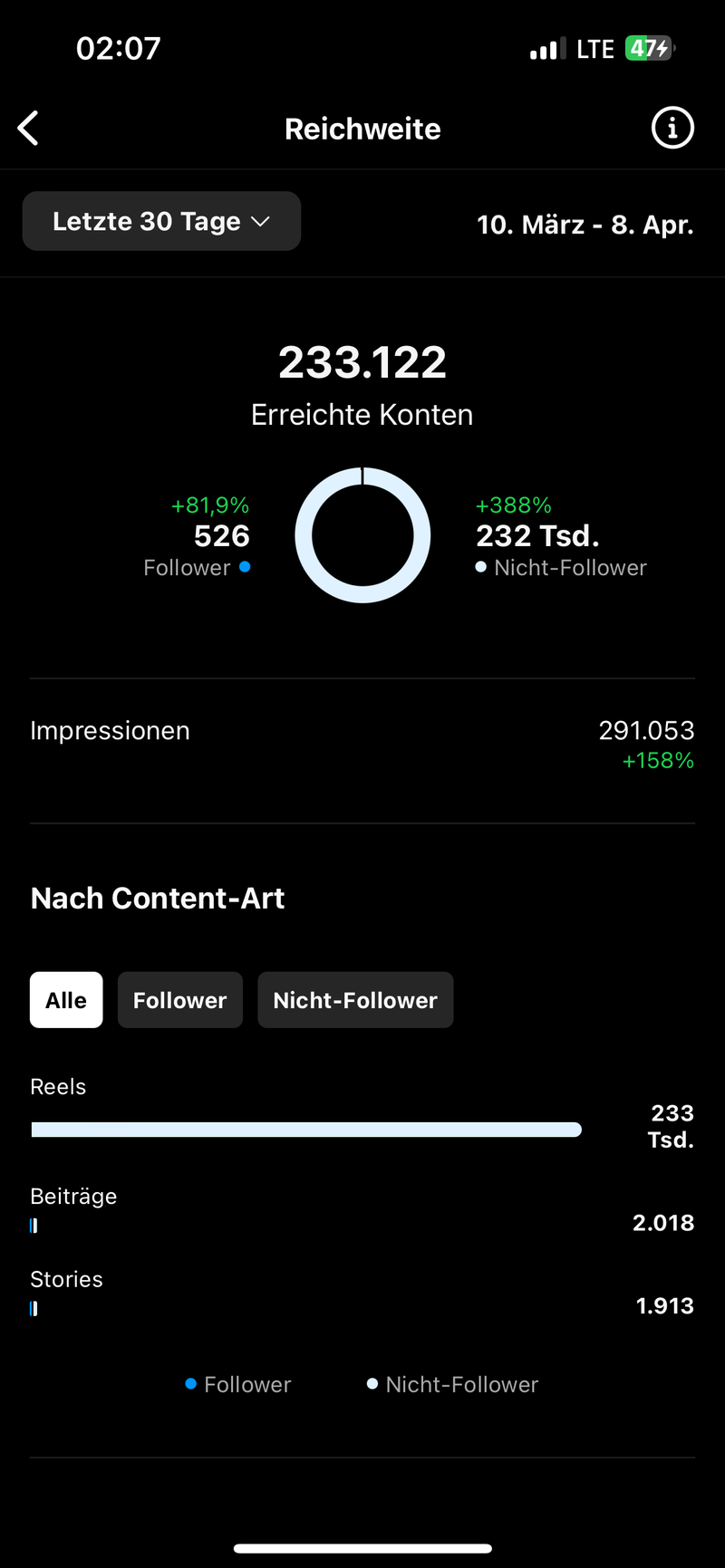This screenshot has height=1568, width=725.
Task: Select the Alle filter chip
Action: point(66,1000)
